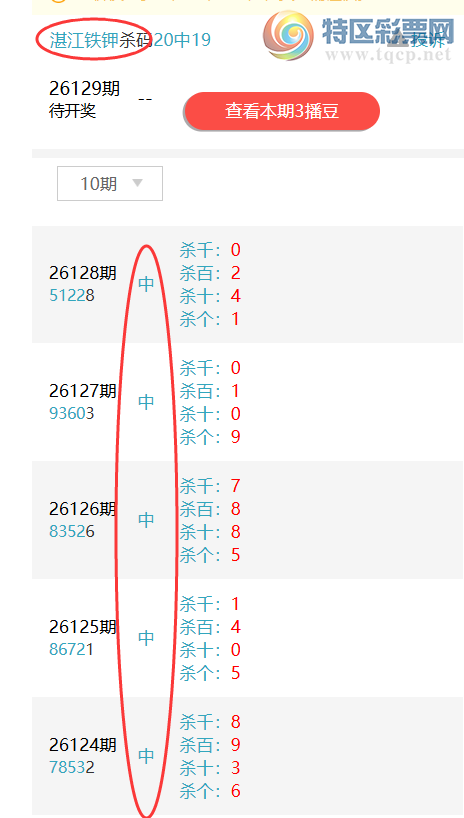Open the 湛江铁钾 author link

pyautogui.click(x=84, y=40)
